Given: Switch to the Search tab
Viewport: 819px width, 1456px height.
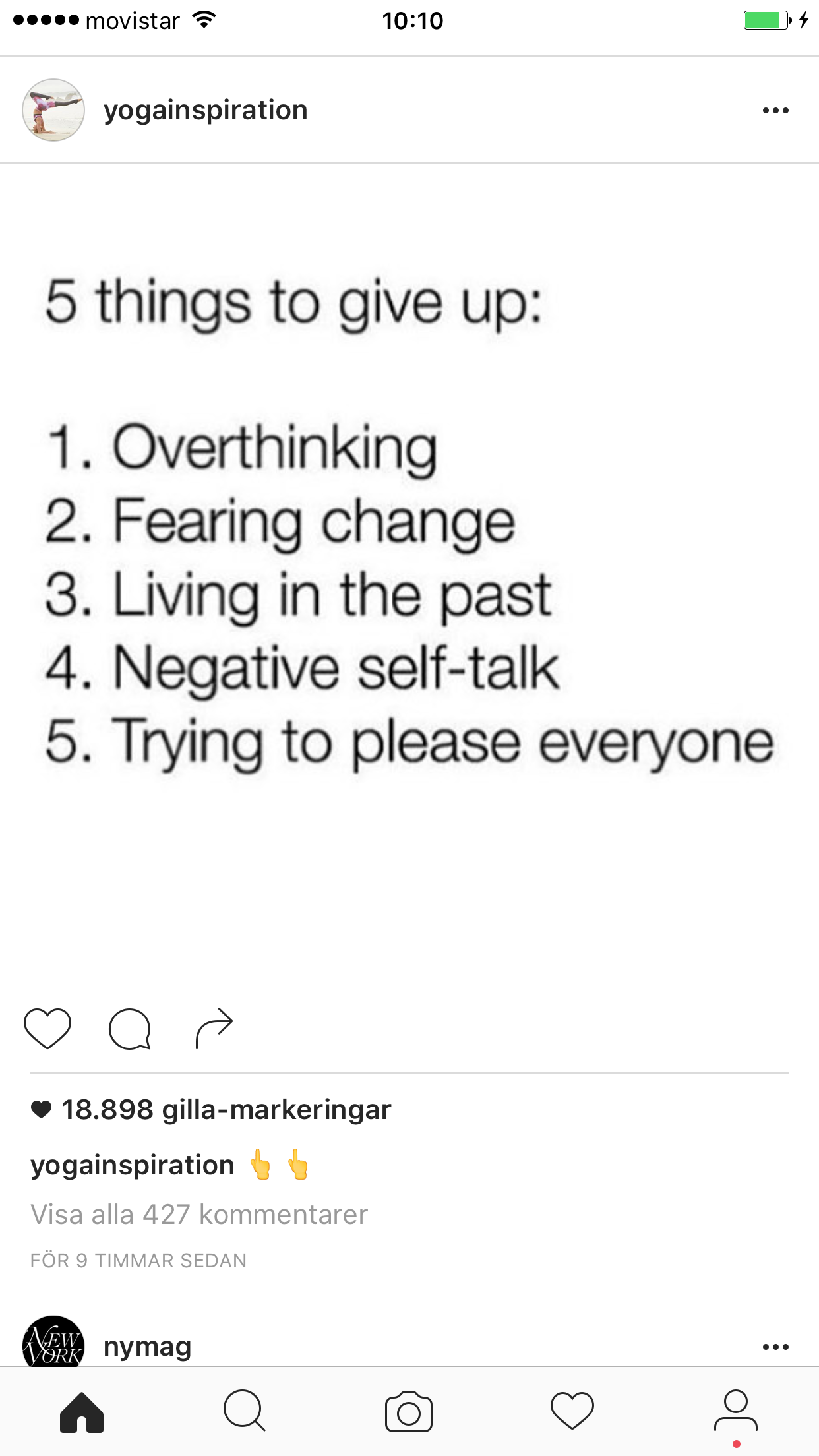Looking at the screenshot, I should click(245, 1412).
